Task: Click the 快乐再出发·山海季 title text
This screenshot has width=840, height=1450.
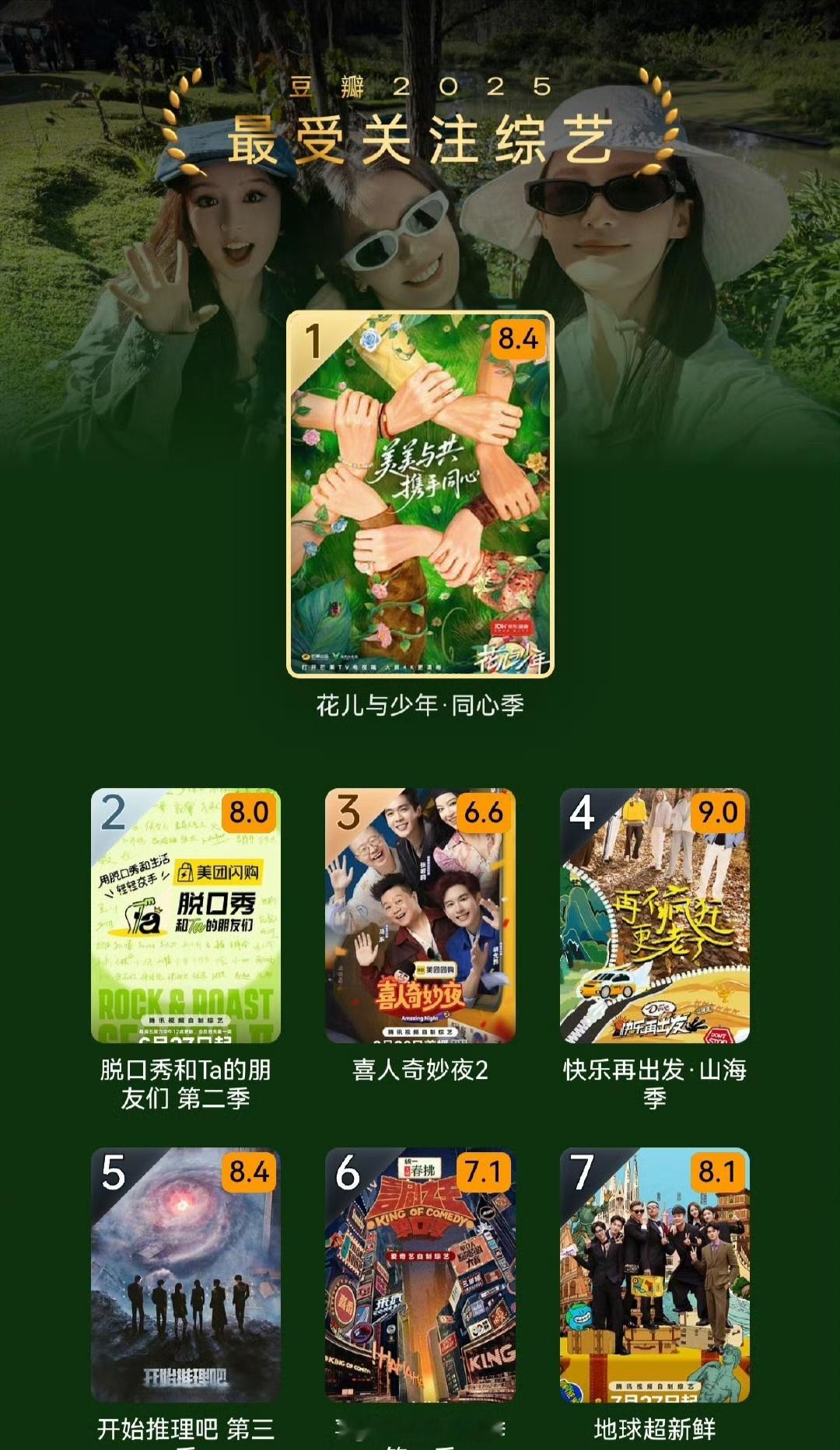Action: (x=658, y=1084)
